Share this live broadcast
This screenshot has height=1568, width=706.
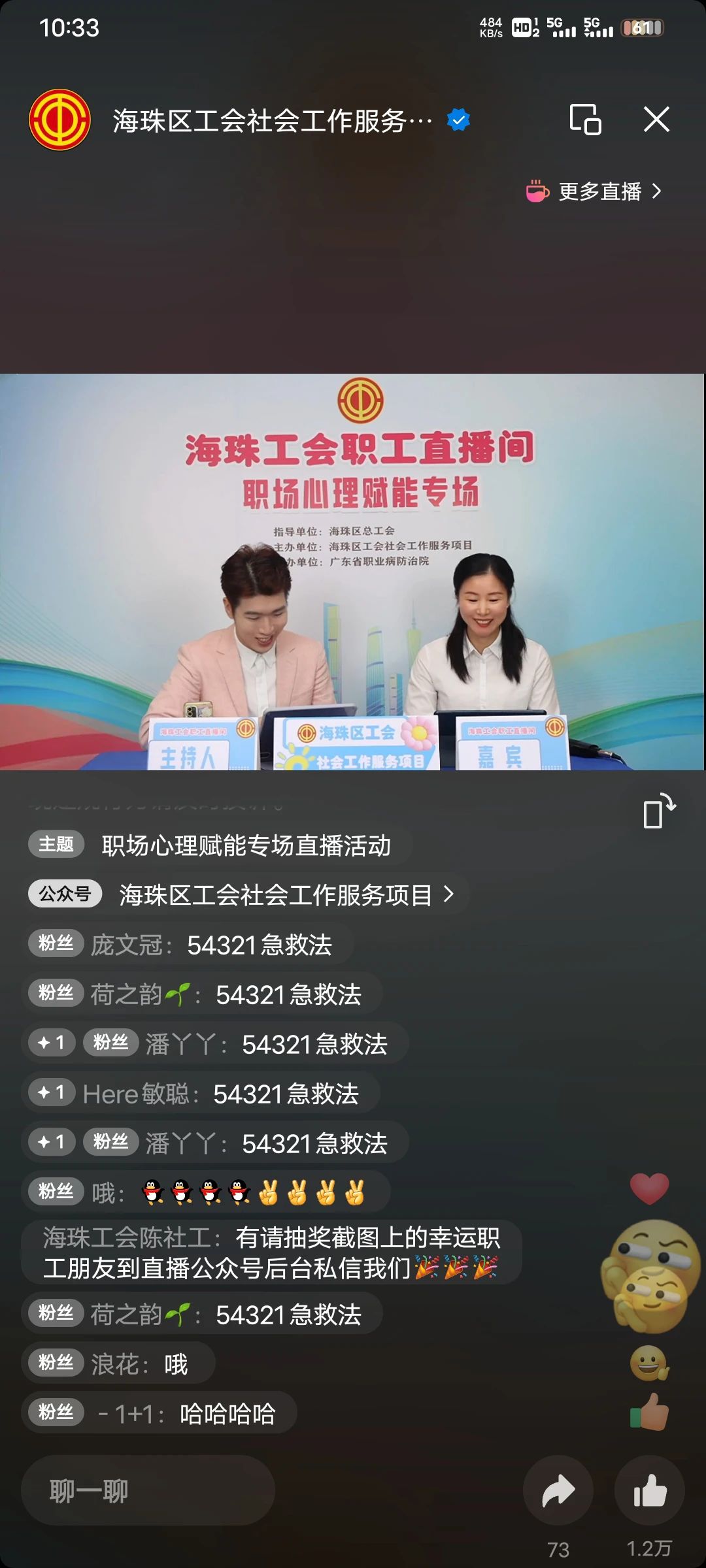[x=558, y=1491]
